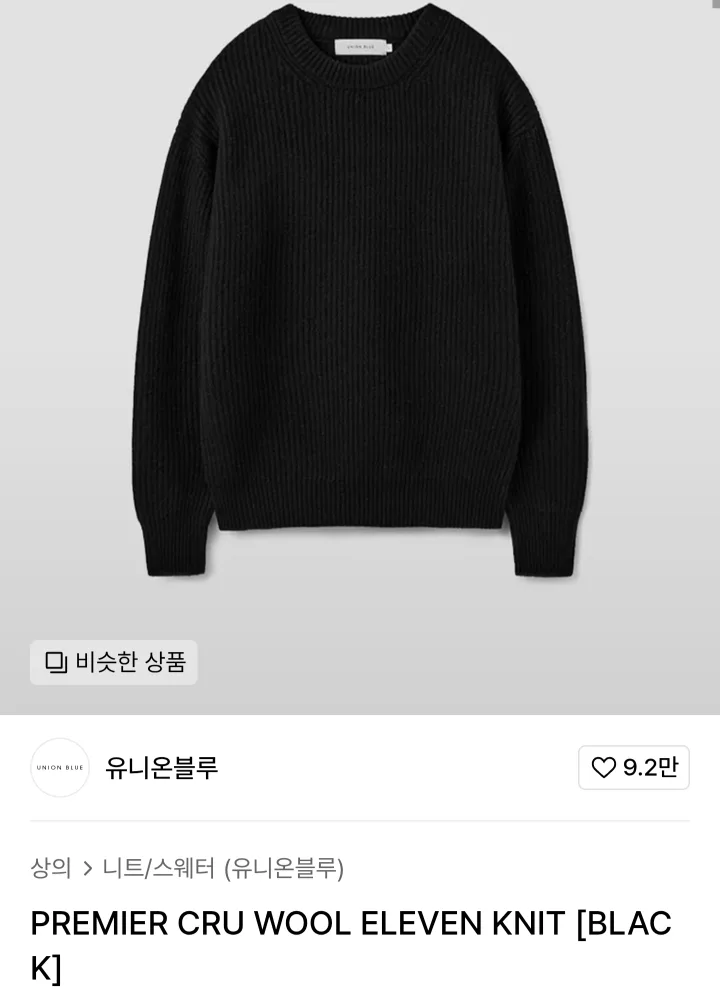Viewport: 720px width, 990px height.
Task: Like the brand with the 9.2만 heart button
Action: [x=634, y=767]
